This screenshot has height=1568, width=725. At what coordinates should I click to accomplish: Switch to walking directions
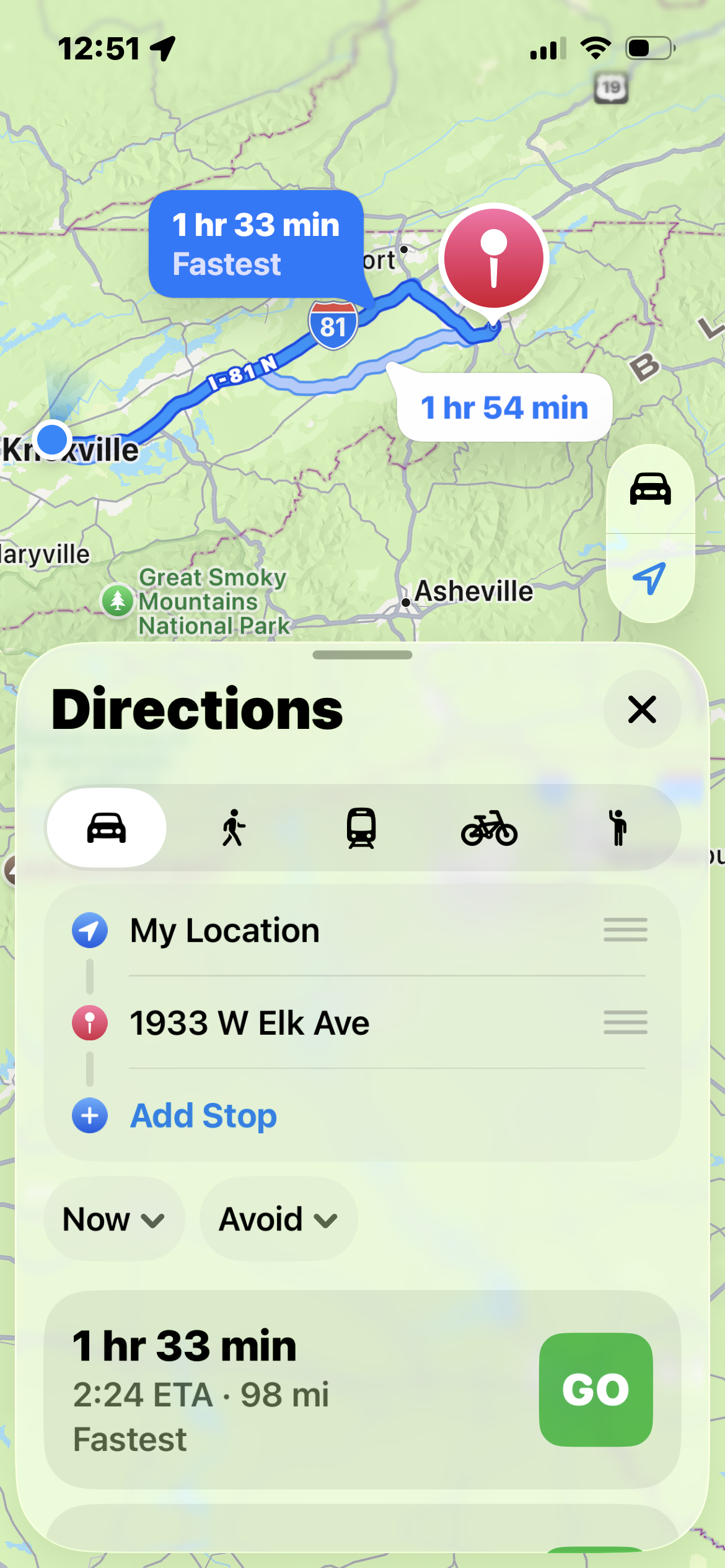coord(234,828)
